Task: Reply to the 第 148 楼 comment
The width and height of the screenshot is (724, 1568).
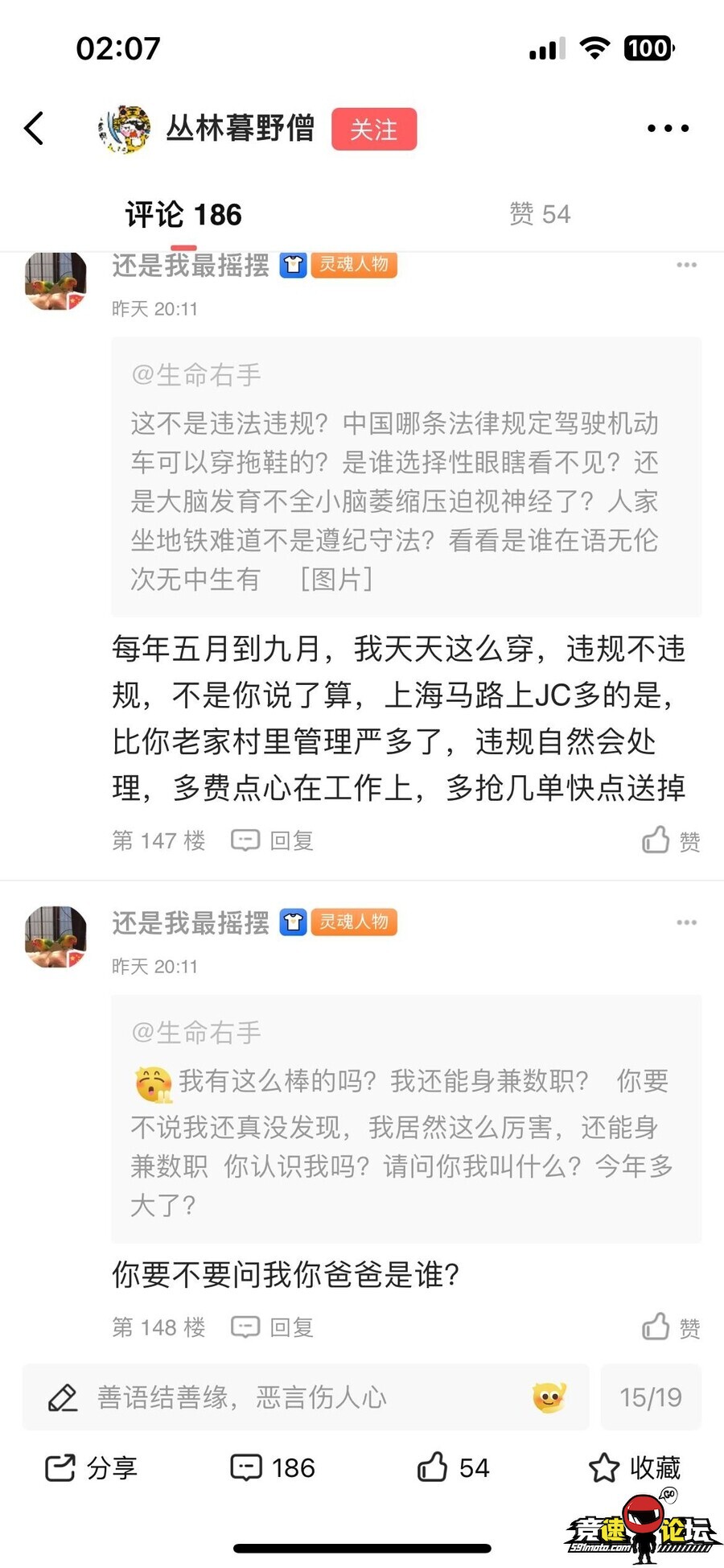Action: (x=273, y=1327)
